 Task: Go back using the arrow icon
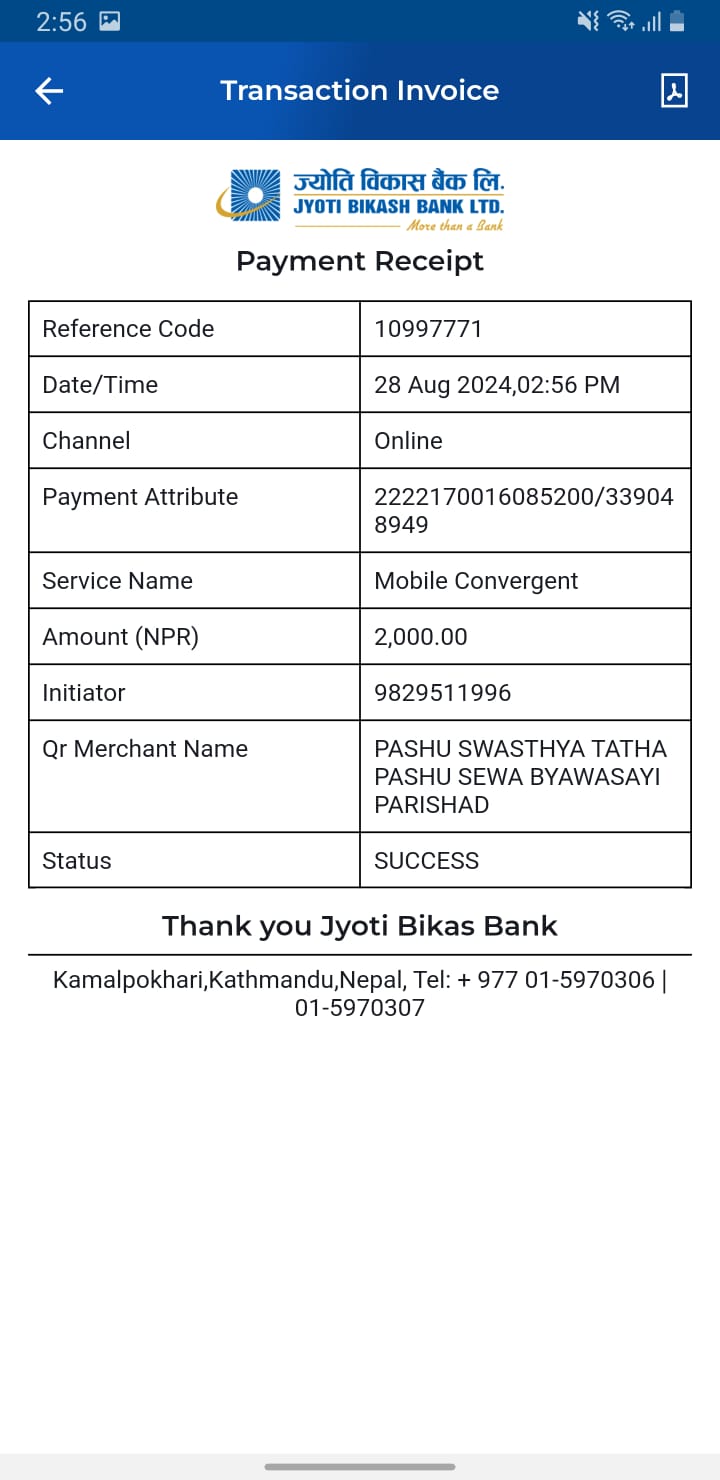point(49,91)
